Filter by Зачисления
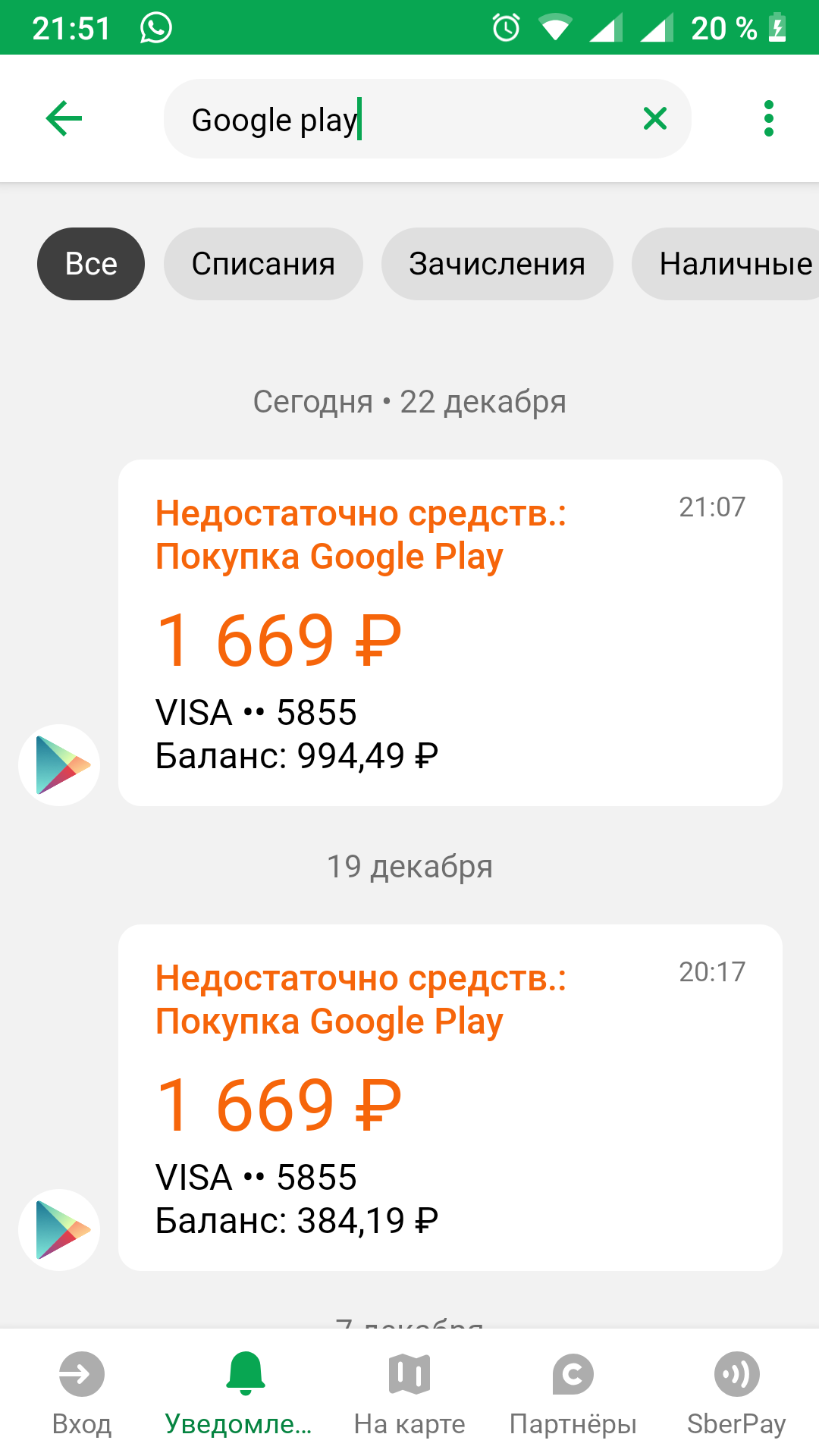Image resolution: width=819 pixels, height=1456 pixels. point(497,264)
